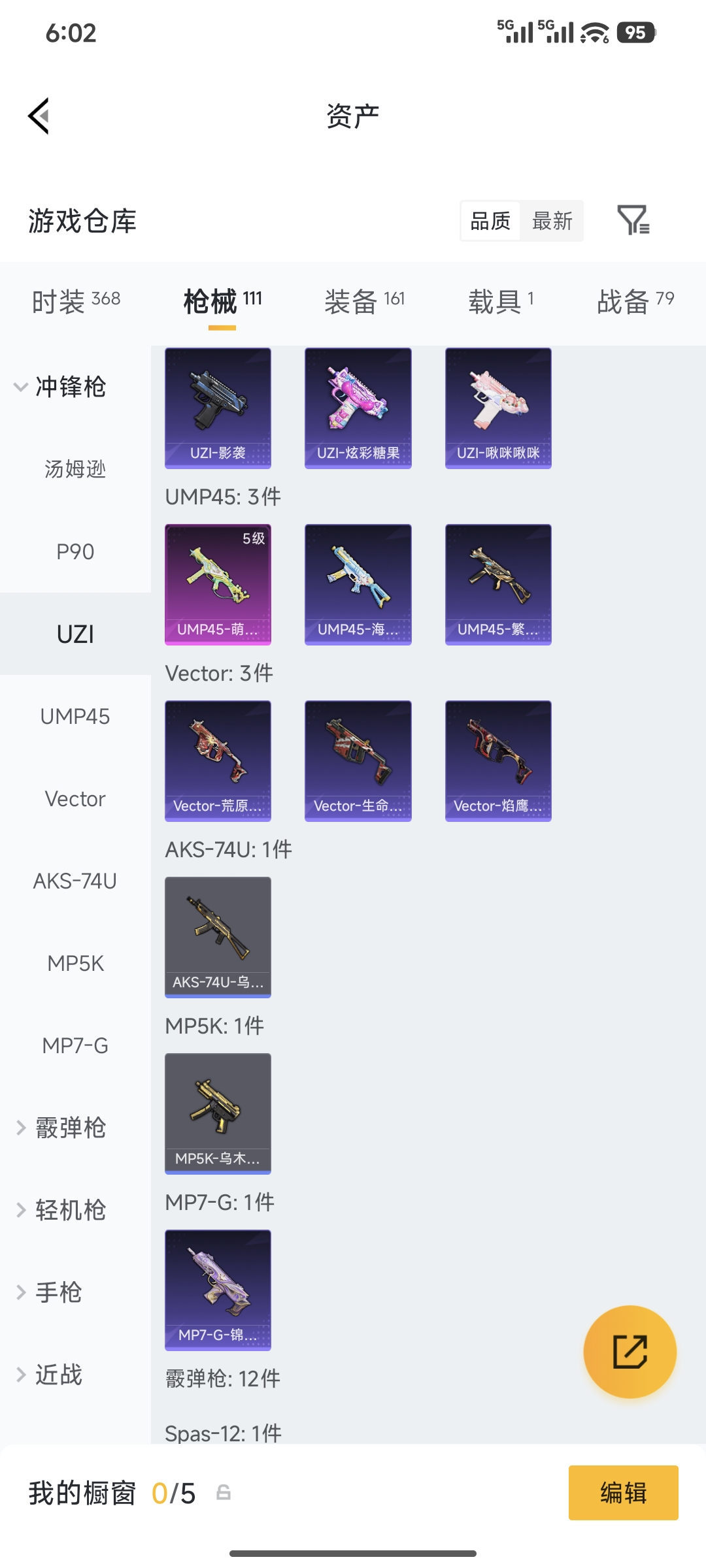Open the 5级 UMP45-萌 skin card

[x=218, y=585]
